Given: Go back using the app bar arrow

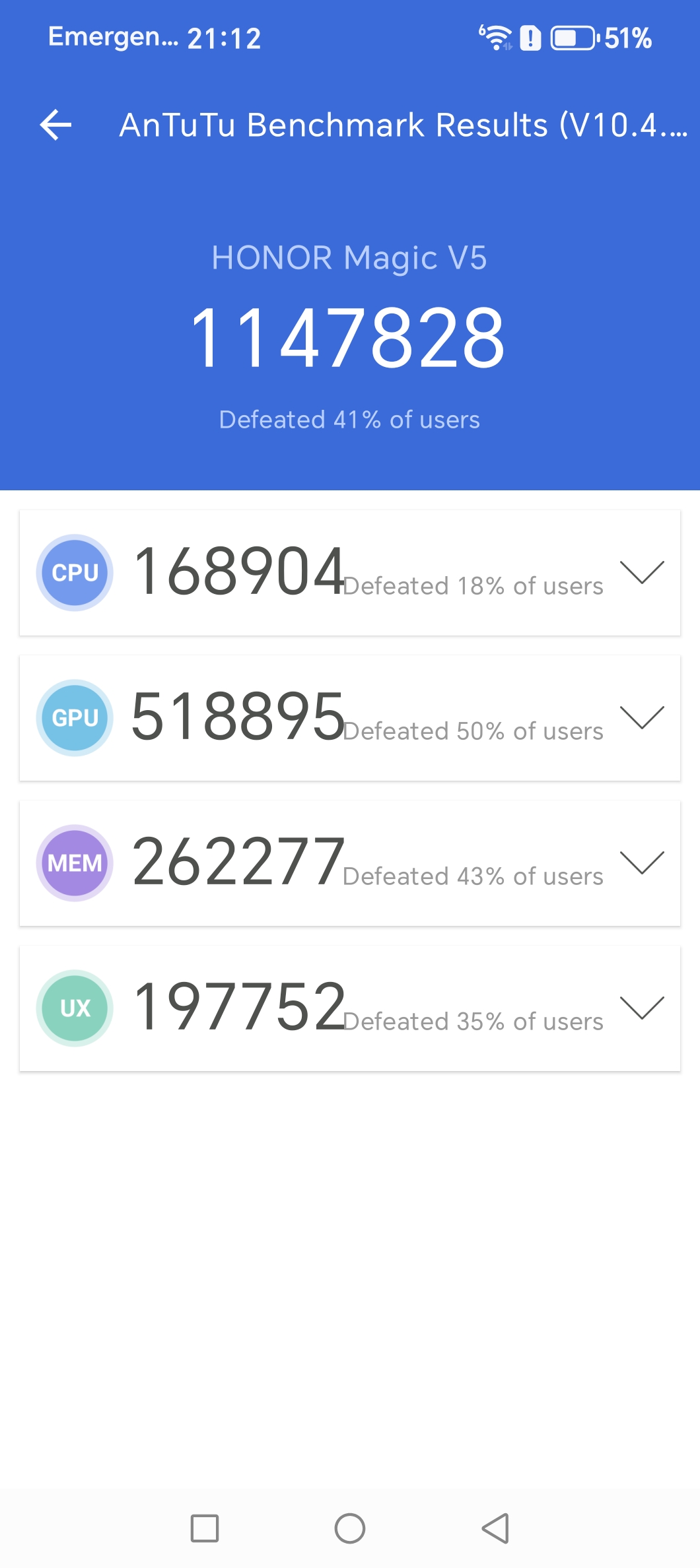Looking at the screenshot, I should (x=55, y=125).
